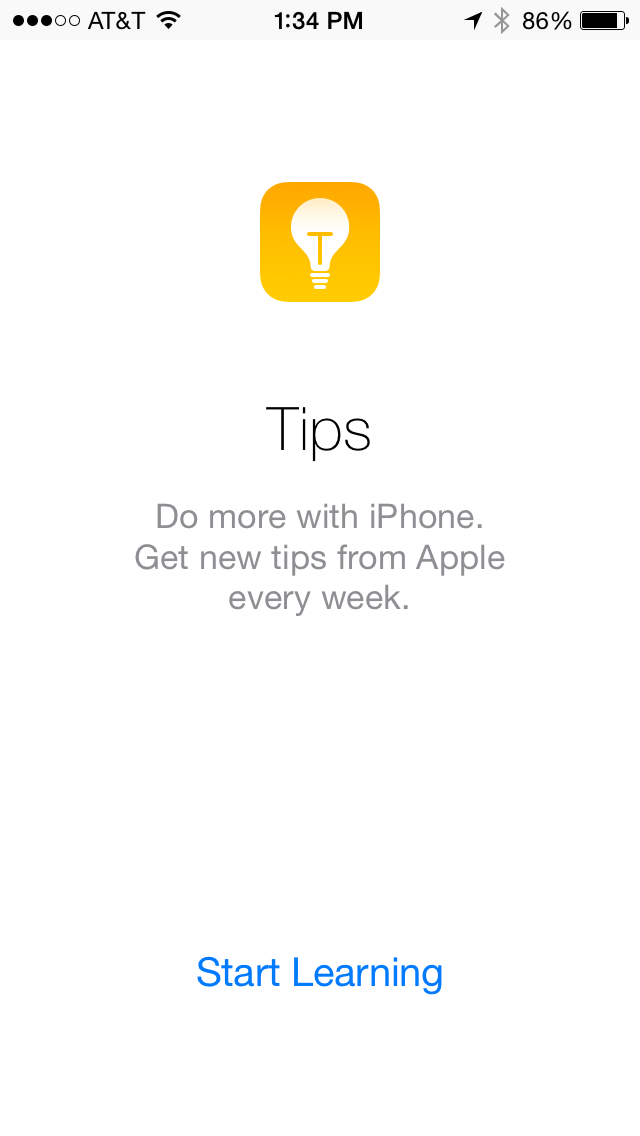Tap Start Learning to begin tips

coord(319,973)
